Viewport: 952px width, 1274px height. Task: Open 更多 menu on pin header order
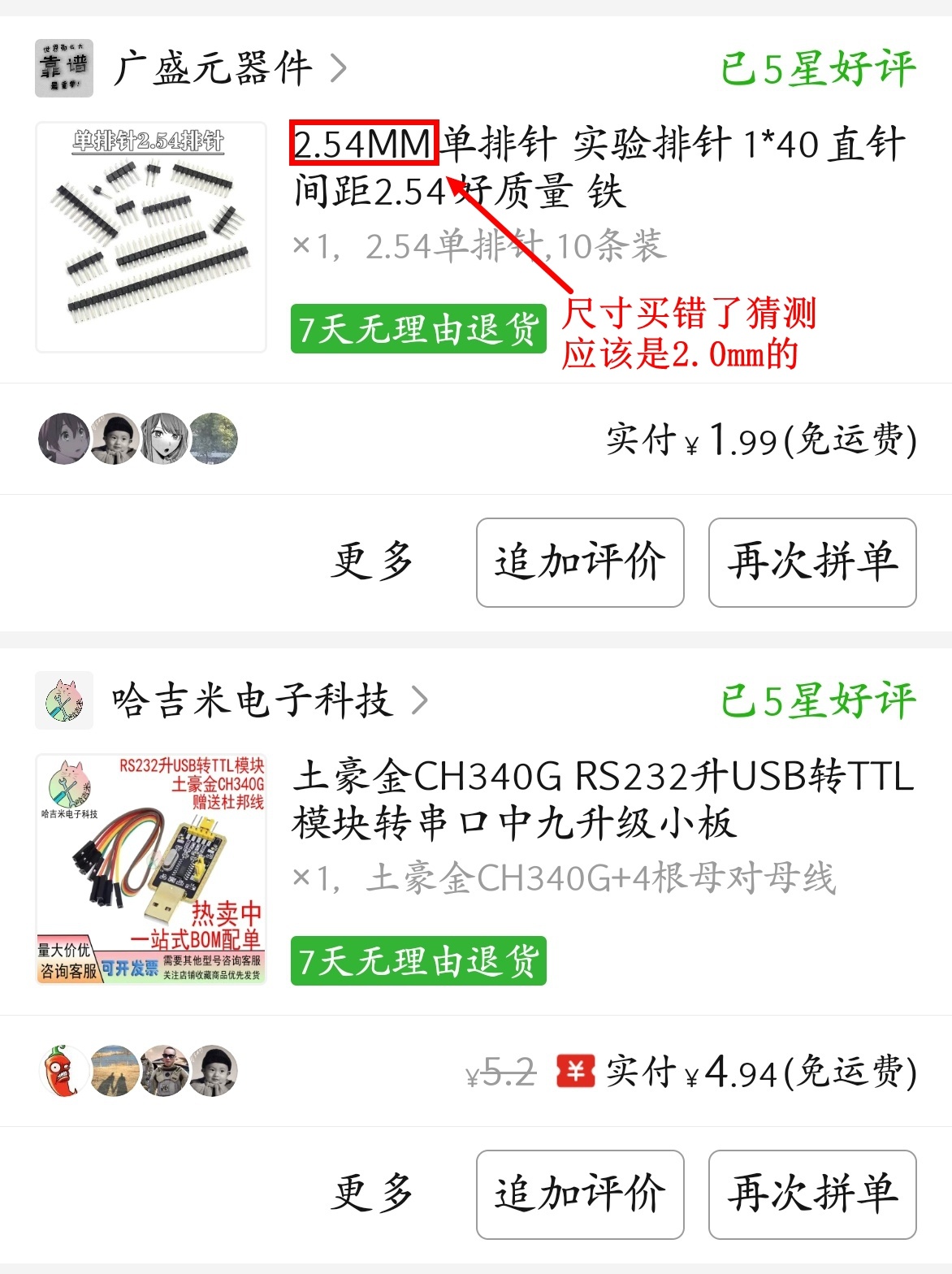[x=373, y=562]
